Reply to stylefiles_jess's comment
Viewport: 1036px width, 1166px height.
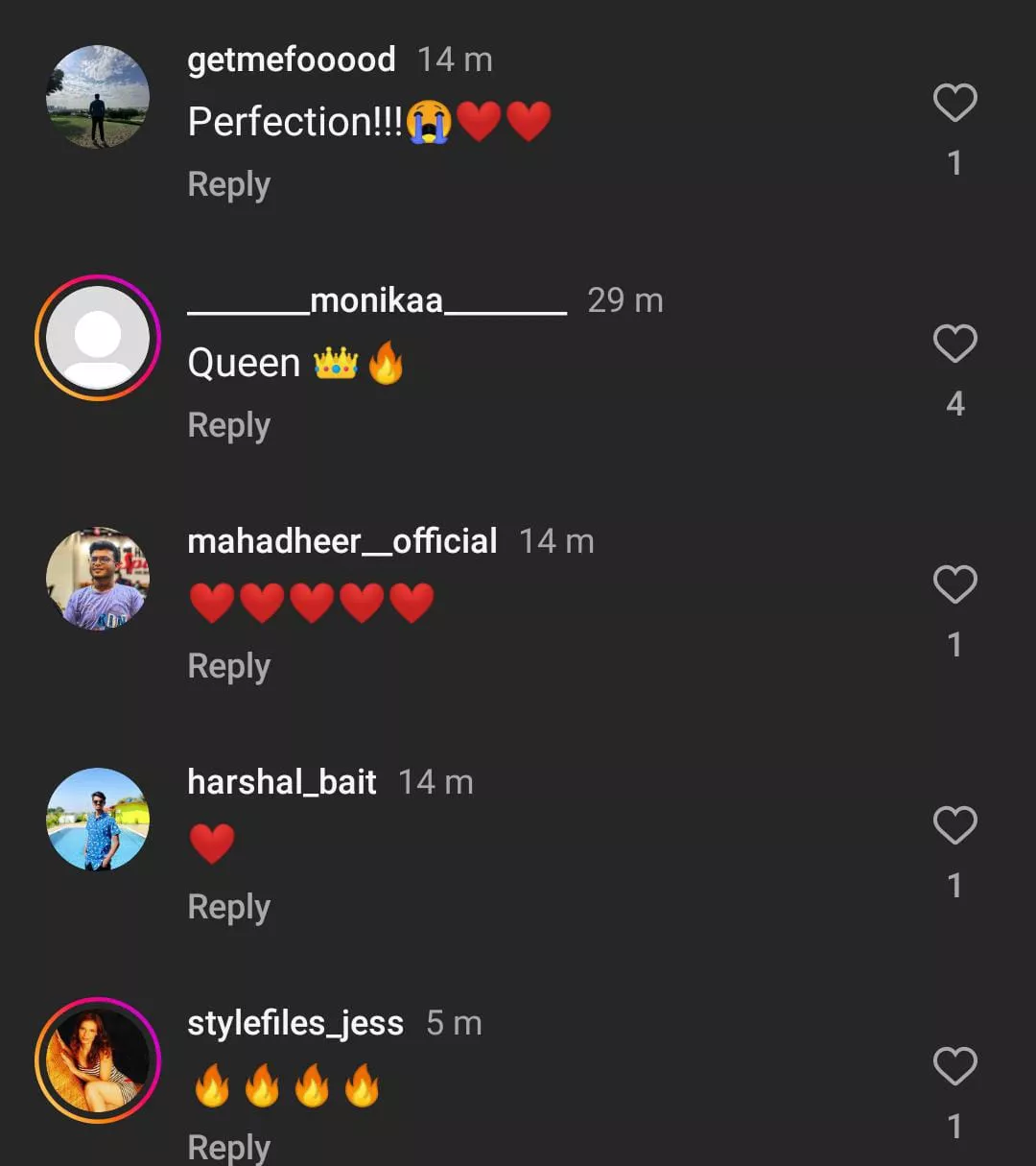(x=228, y=1146)
